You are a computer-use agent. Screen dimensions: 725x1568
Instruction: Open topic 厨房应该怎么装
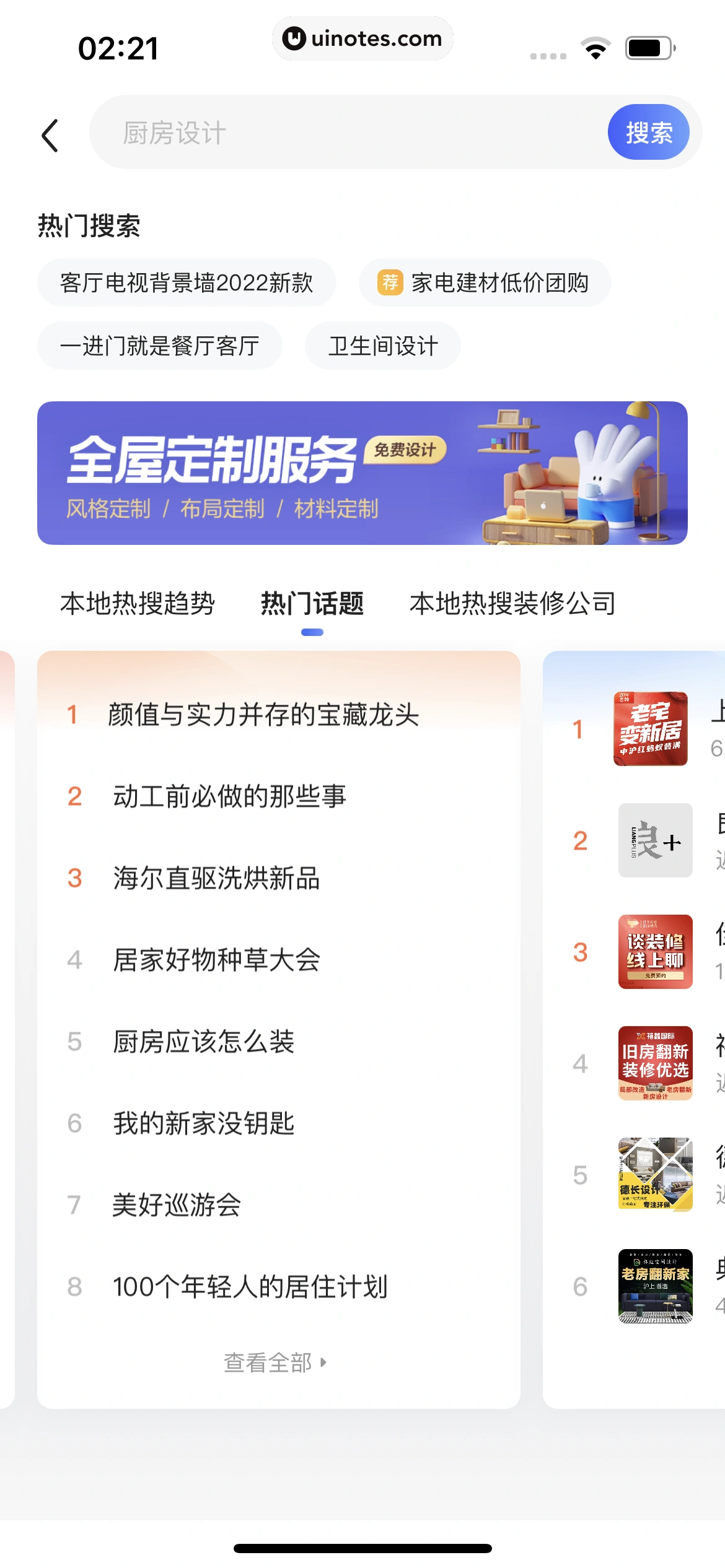click(x=203, y=1042)
